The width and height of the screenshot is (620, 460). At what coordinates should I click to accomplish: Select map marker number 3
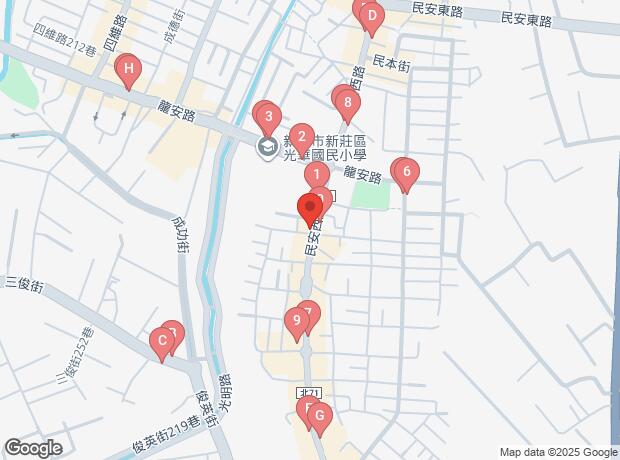pyautogui.click(x=268, y=117)
